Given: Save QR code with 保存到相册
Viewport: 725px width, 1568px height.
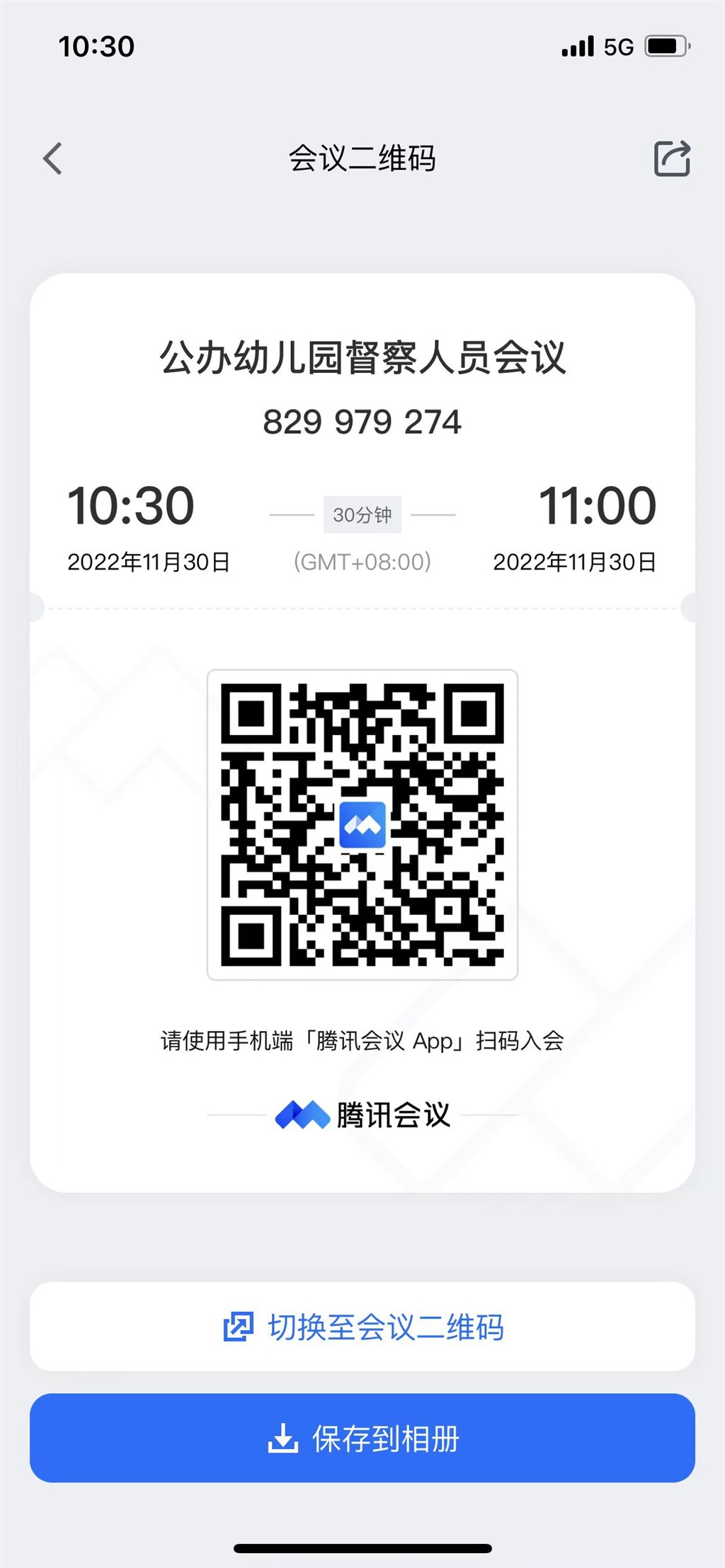Looking at the screenshot, I should click(362, 1439).
